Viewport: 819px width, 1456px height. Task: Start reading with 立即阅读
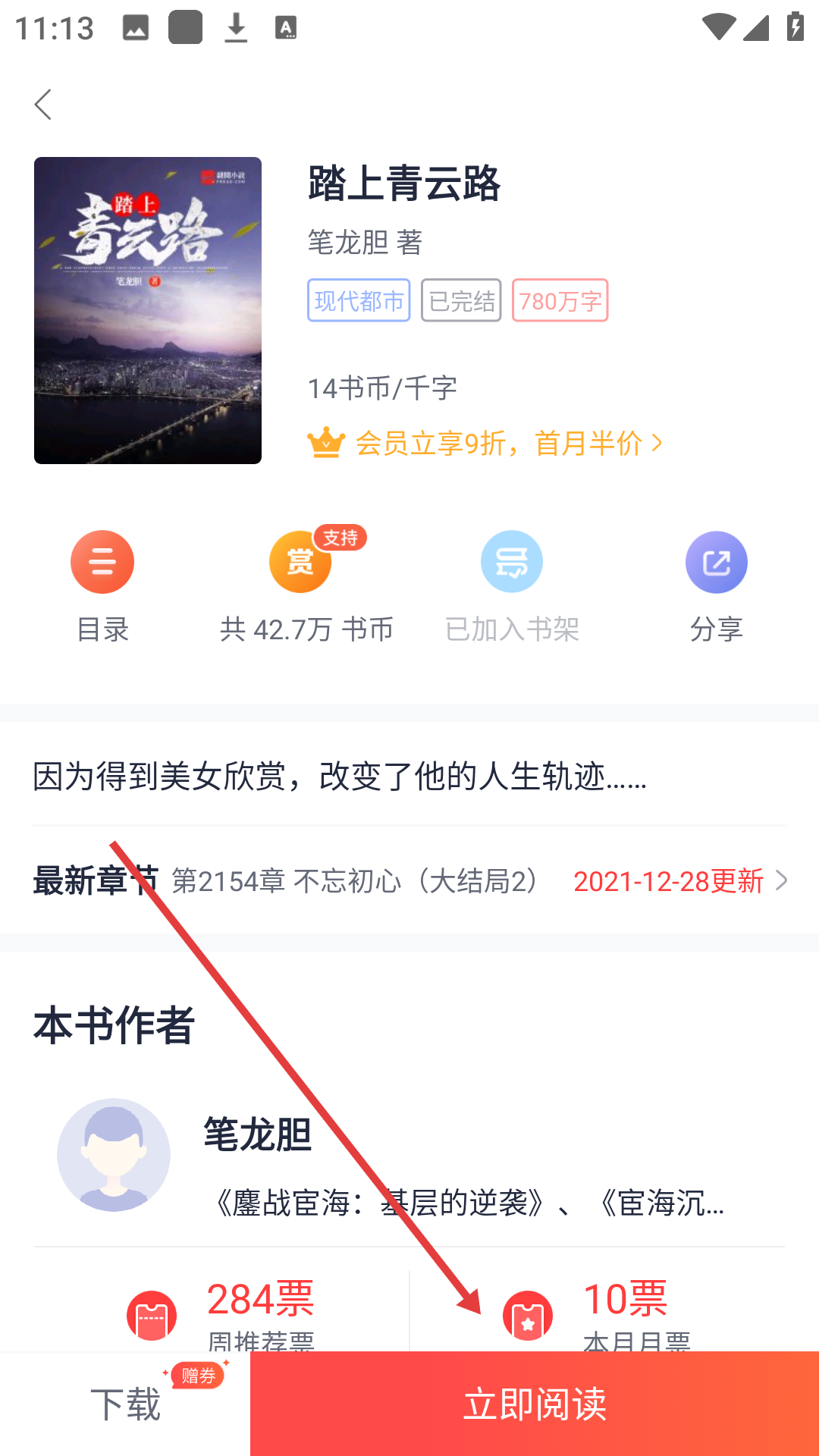(535, 1404)
